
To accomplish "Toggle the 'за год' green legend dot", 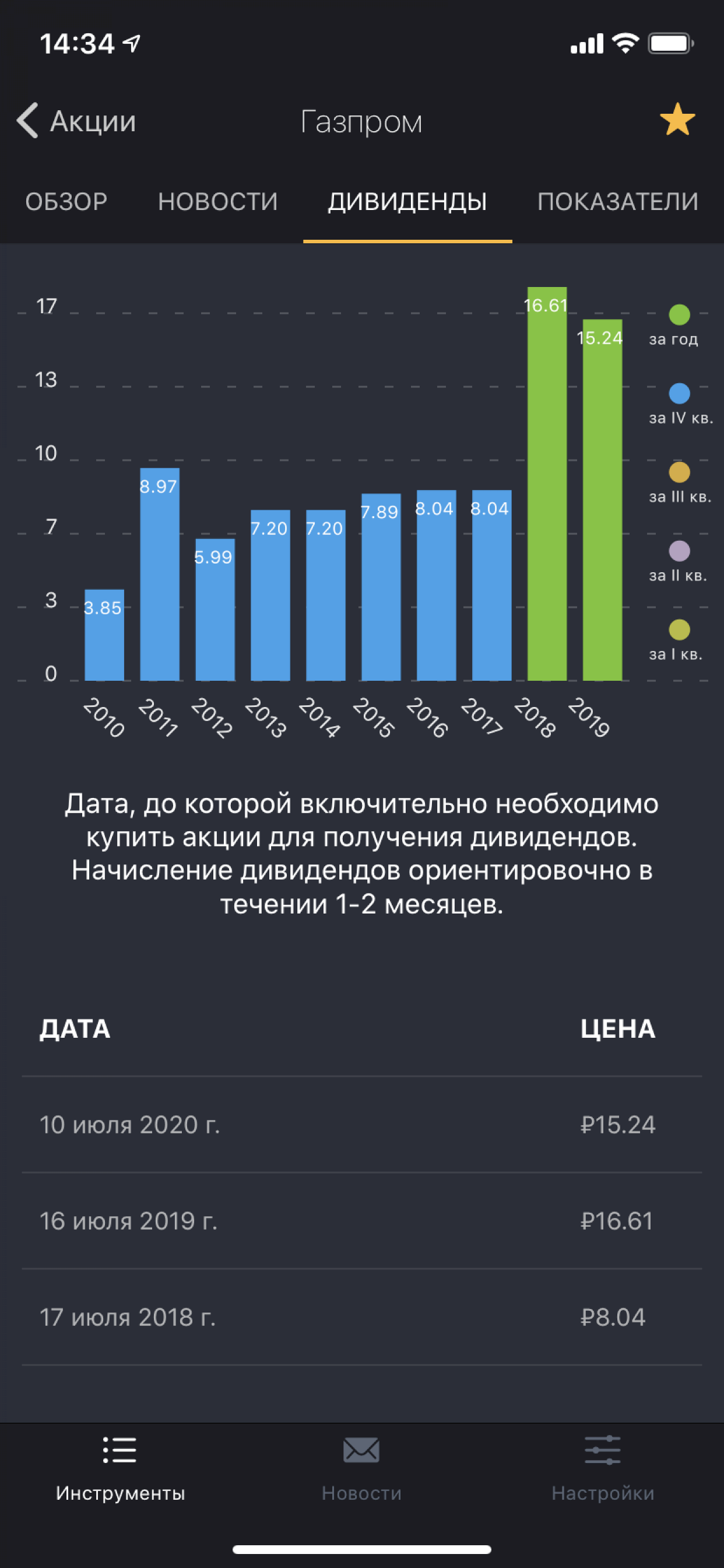I will click(679, 314).
